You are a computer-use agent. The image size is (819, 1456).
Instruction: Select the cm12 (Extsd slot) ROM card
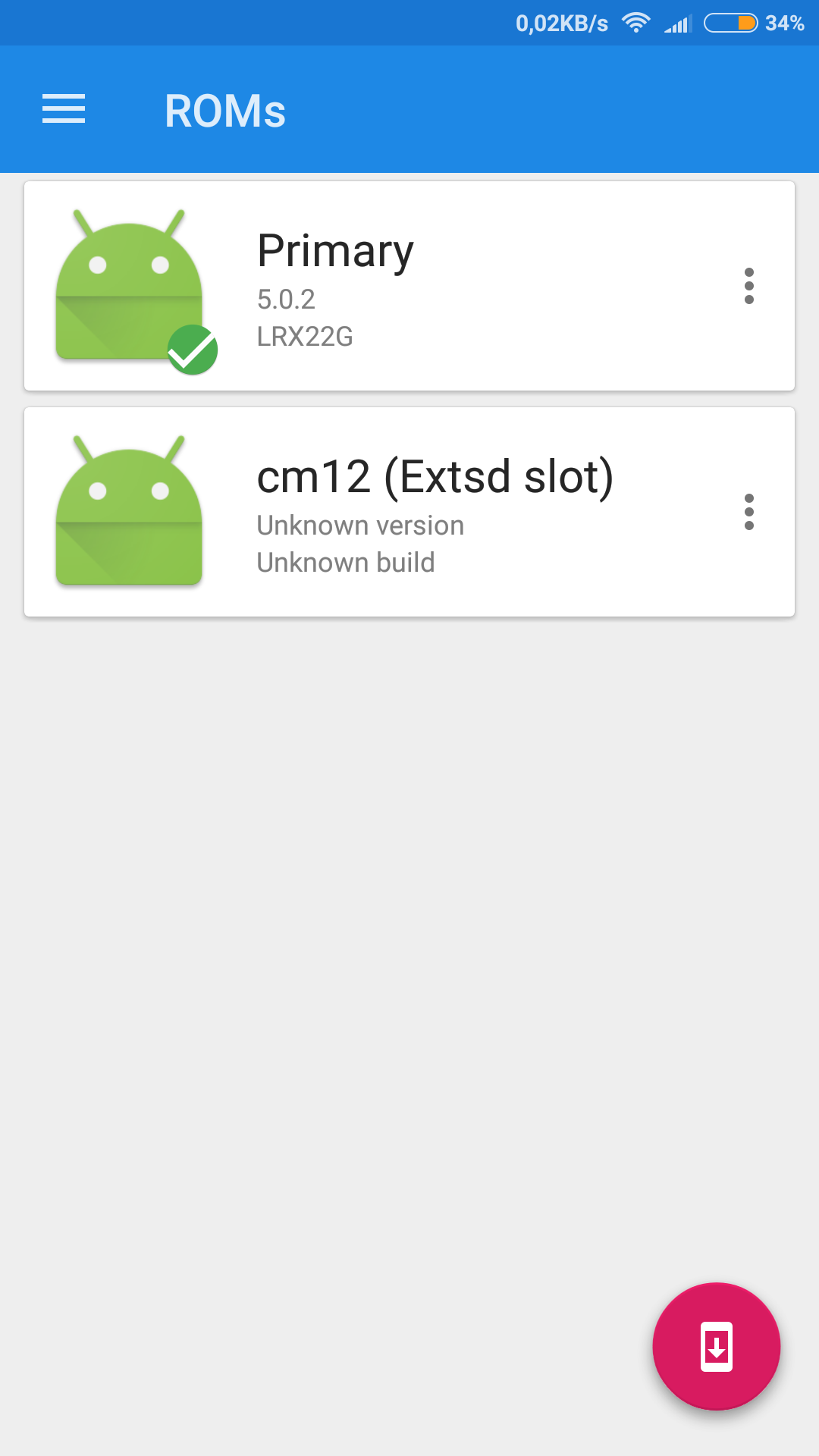[x=409, y=512]
